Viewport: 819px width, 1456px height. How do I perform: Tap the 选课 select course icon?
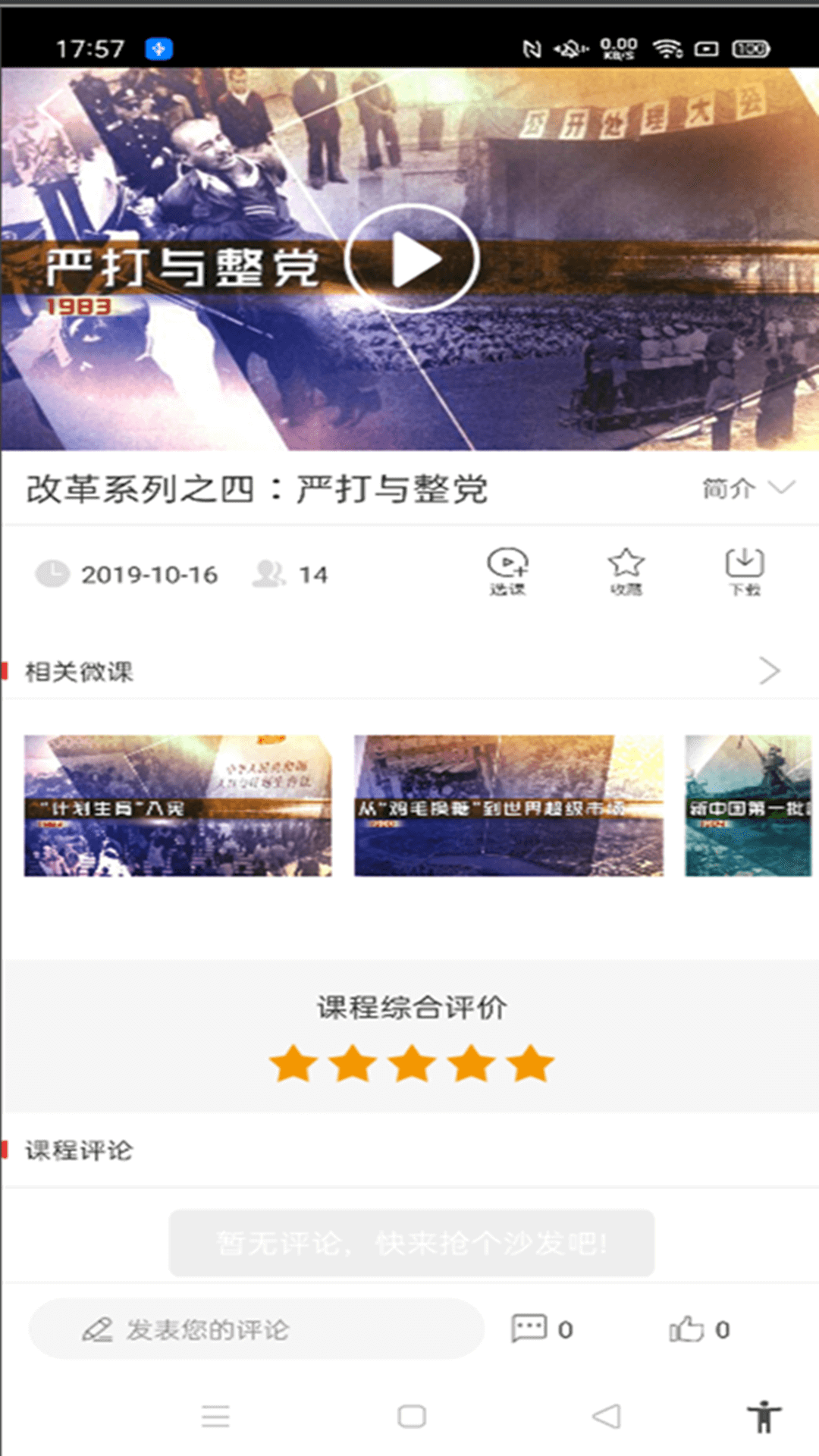click(x=507, y=571)
